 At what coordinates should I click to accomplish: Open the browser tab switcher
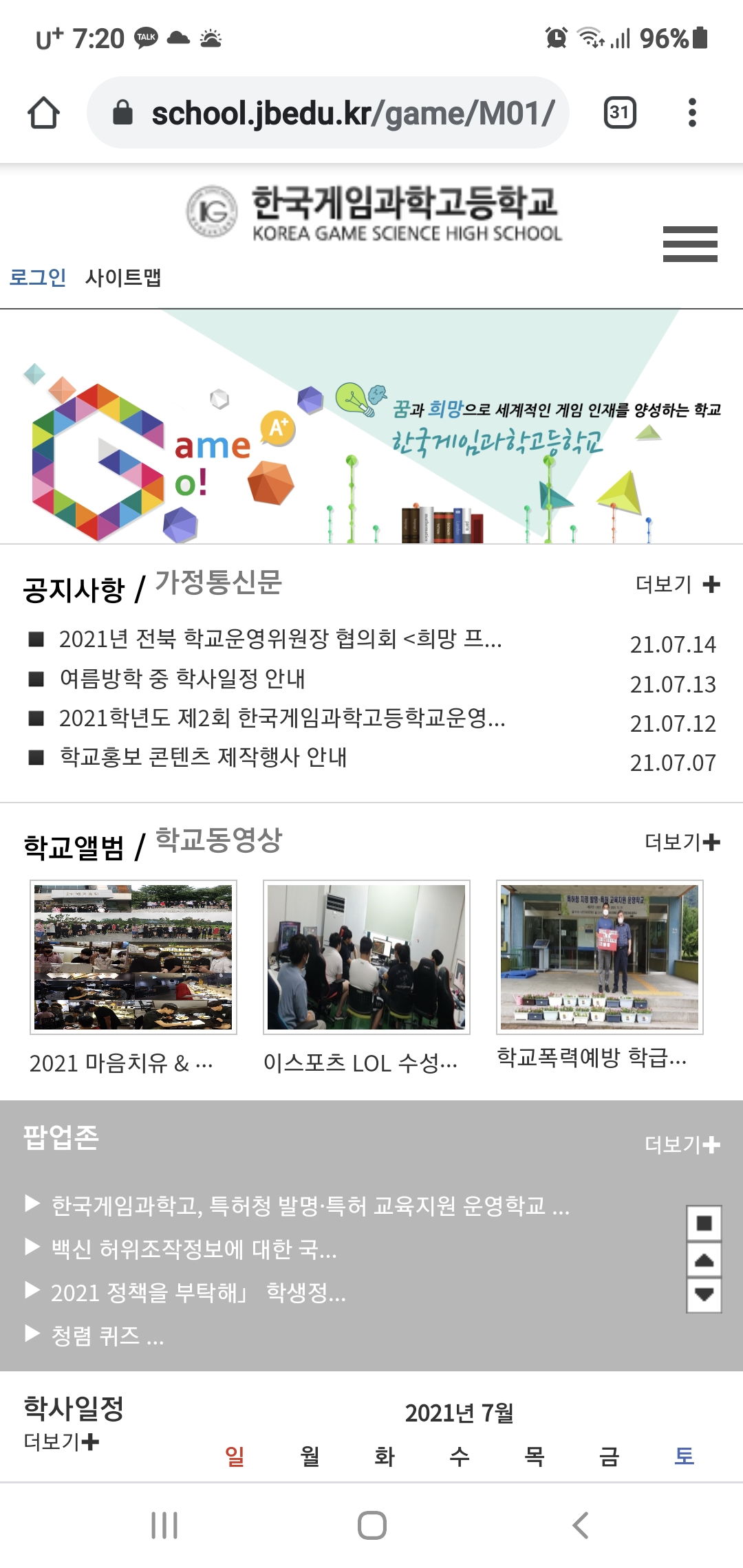click(x=619, y=113)
